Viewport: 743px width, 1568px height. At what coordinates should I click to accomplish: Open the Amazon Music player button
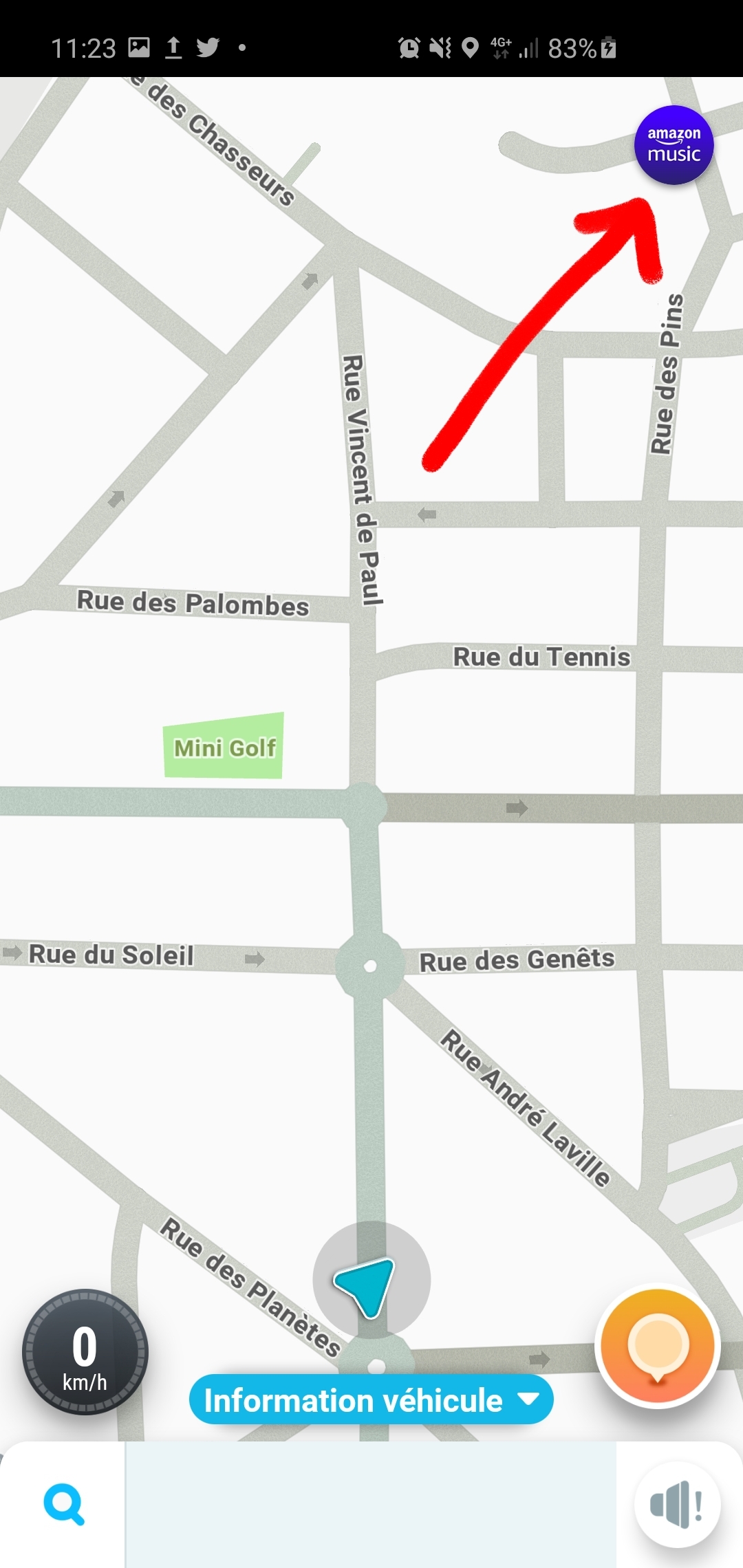674,145
